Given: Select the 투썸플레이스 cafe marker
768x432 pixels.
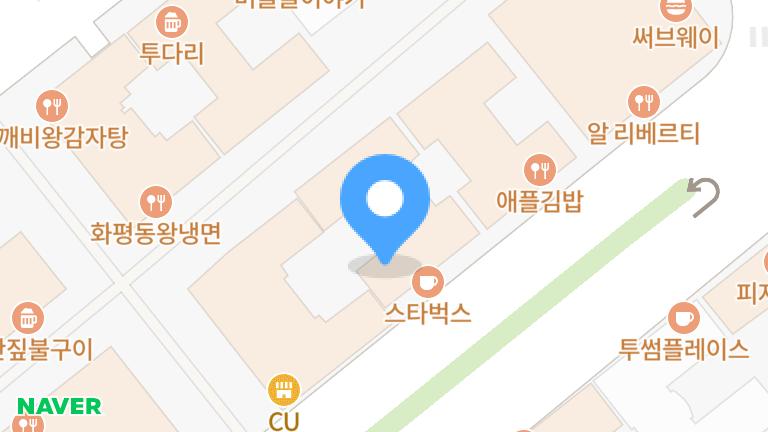Looking at the screenshot, I should click(684, 318).
